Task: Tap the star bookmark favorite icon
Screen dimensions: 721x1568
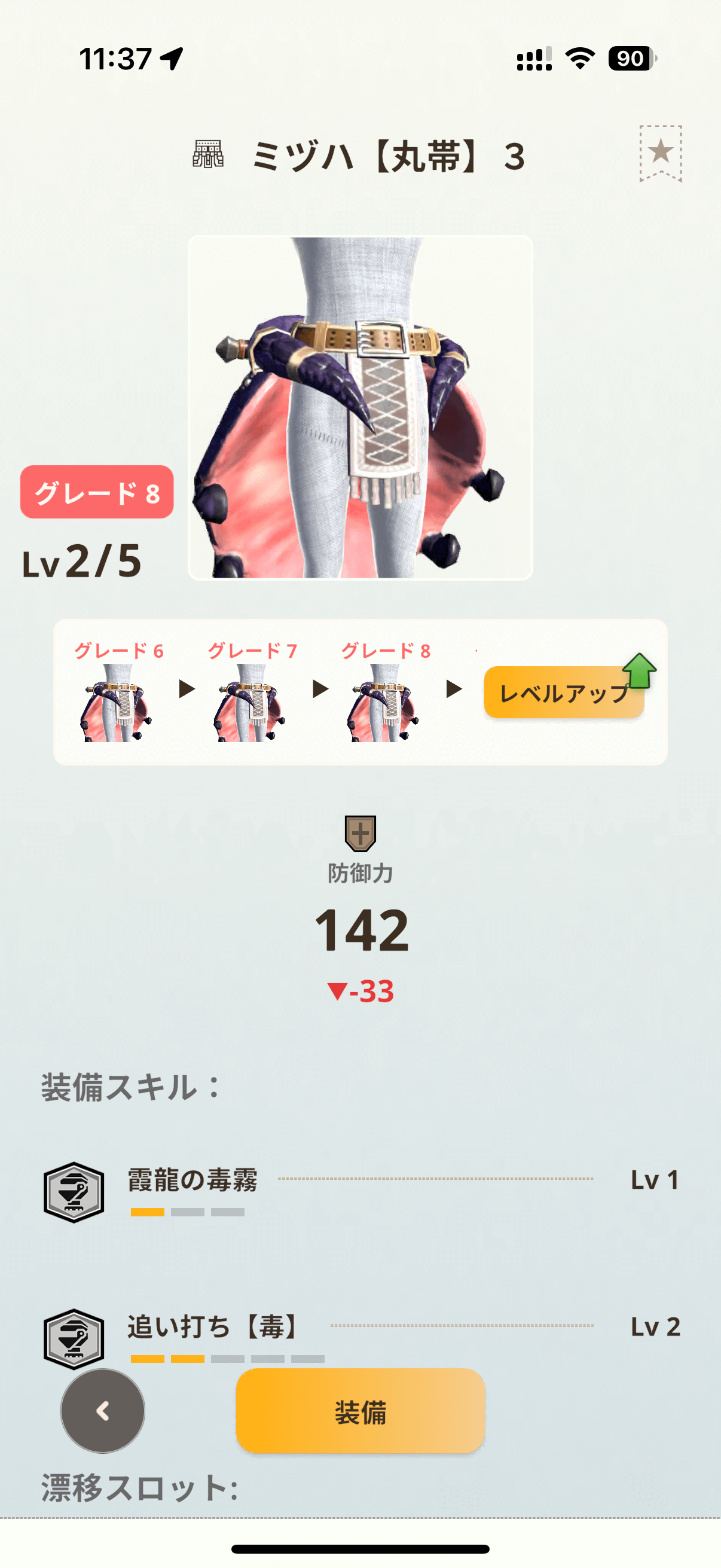Action: (x=660, y=152)
